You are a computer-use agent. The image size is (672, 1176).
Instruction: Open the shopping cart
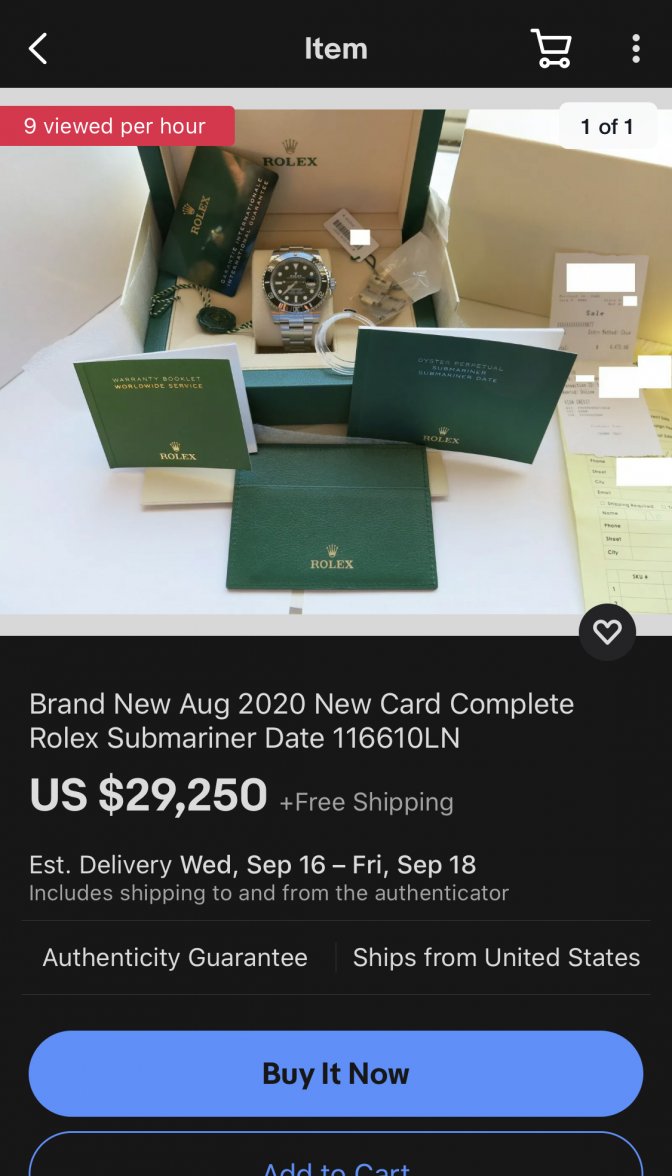pyautogui.click(x=550, y=48)
